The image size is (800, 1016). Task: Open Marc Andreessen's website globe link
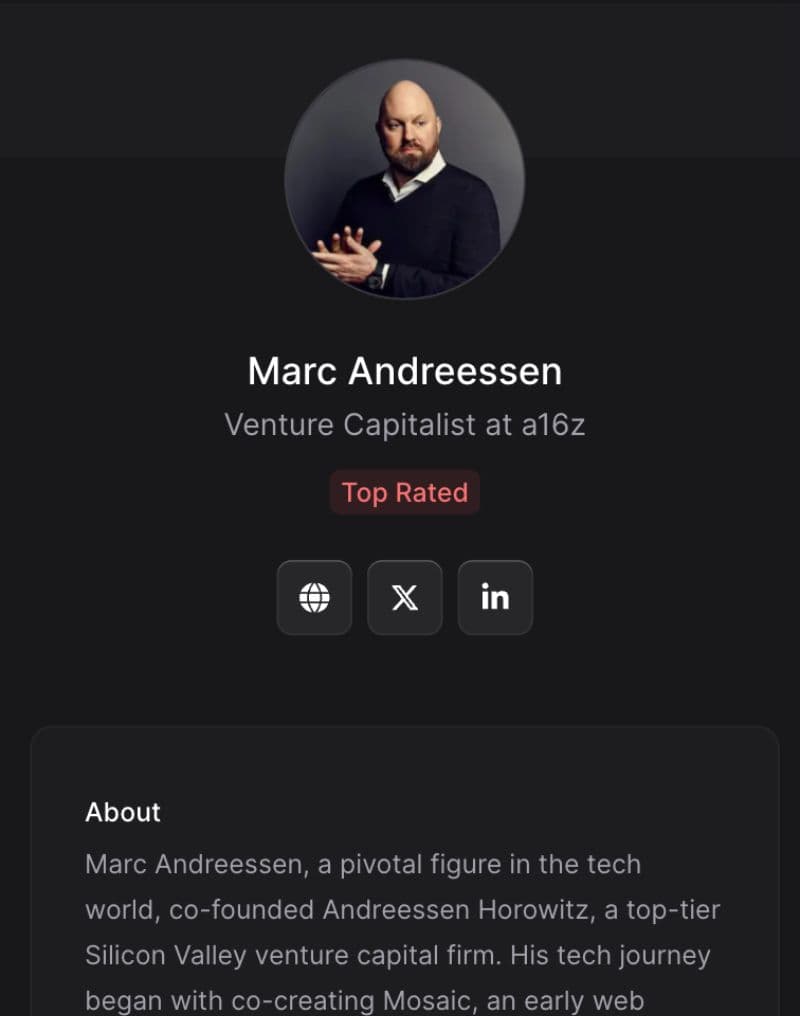(x=314, y=597)
